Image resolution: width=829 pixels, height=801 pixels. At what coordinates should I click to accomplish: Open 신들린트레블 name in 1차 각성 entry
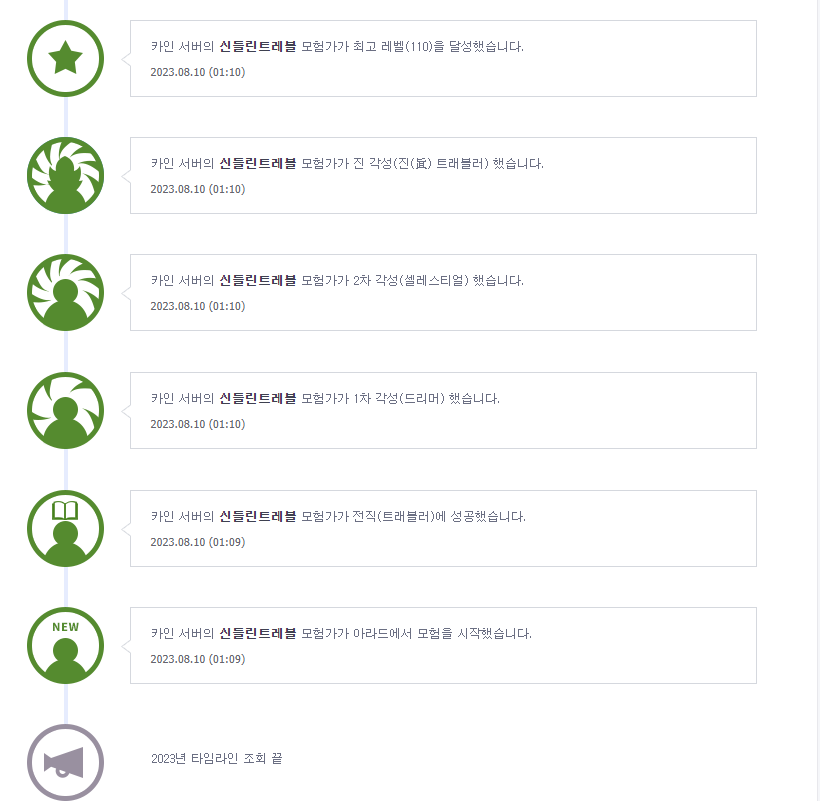(258, 399)
